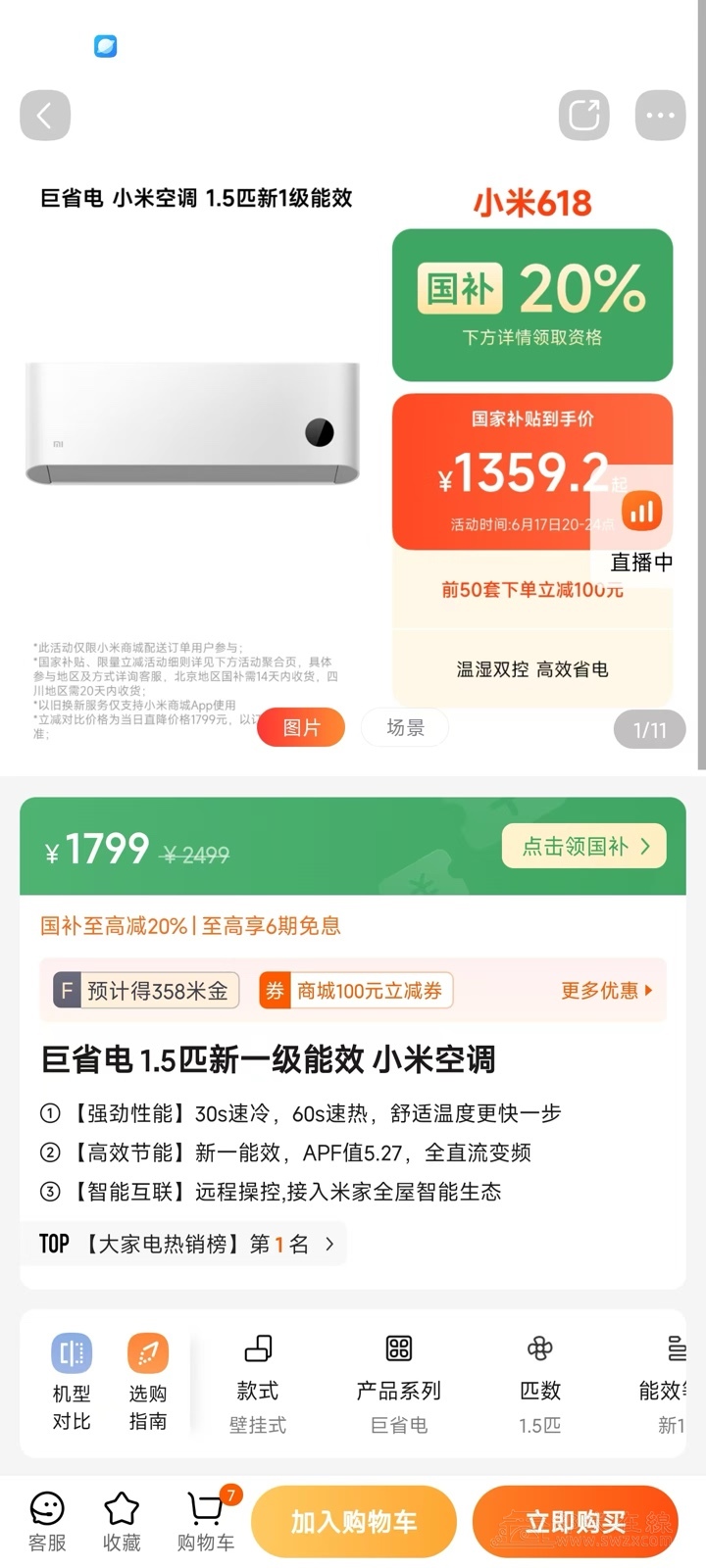Open the 直播中 live stream badge

pyautogui.click(x=641, y=529)
